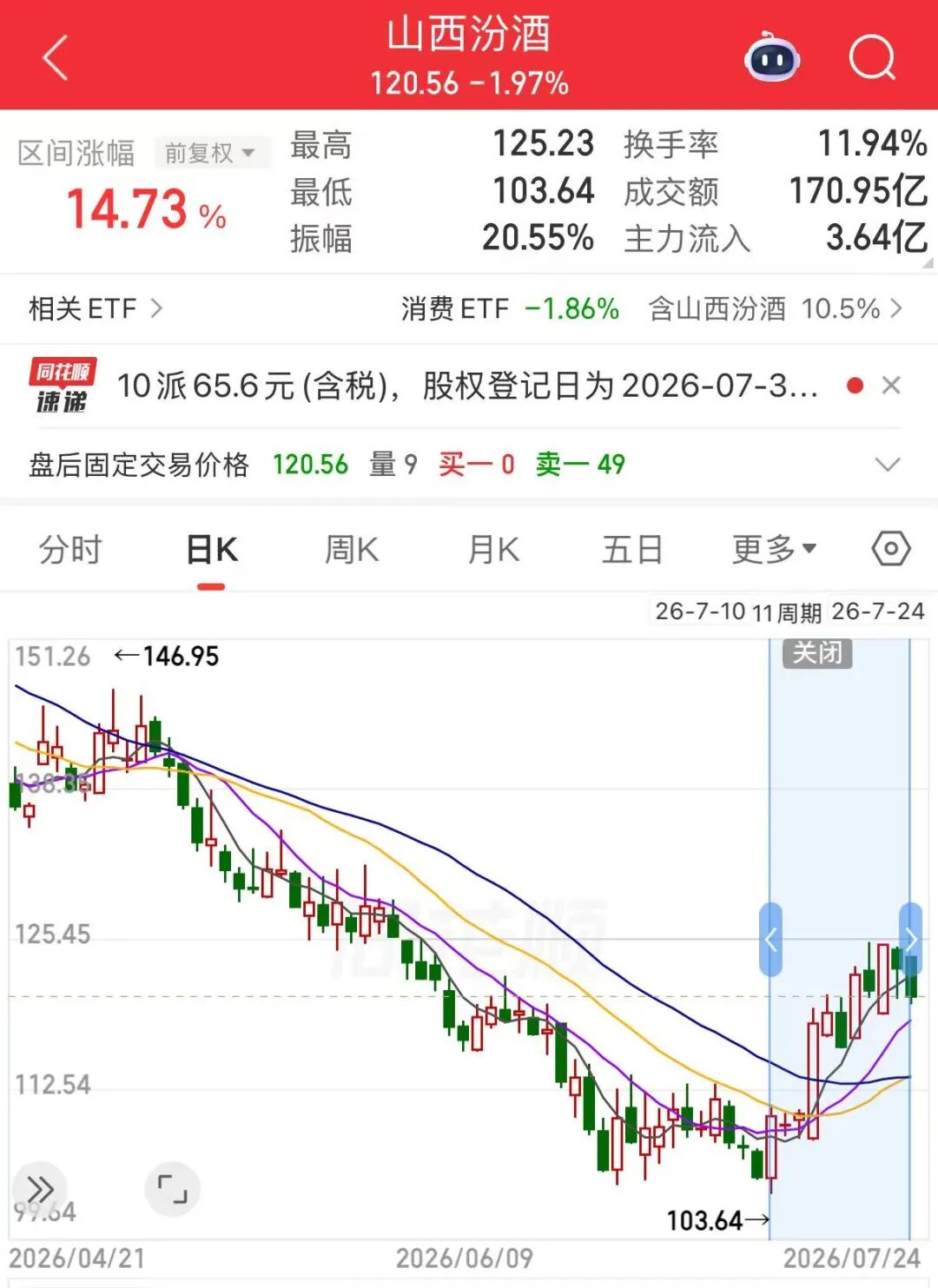Open search from the header
The width and height of the screenshot is (938, 1288).
[x=872, y=58]
